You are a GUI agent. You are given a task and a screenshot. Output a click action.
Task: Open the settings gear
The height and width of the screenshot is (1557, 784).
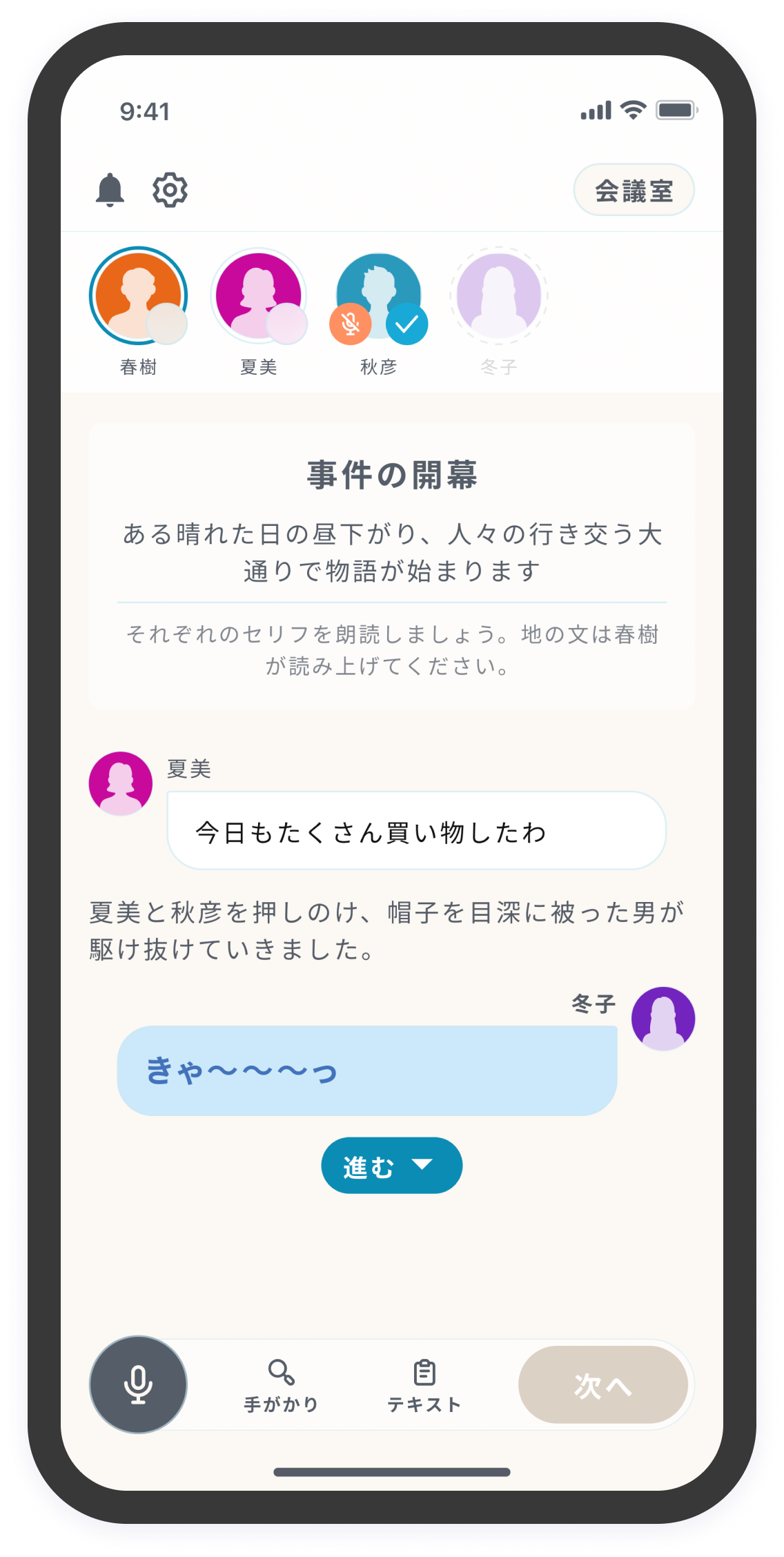170,190
